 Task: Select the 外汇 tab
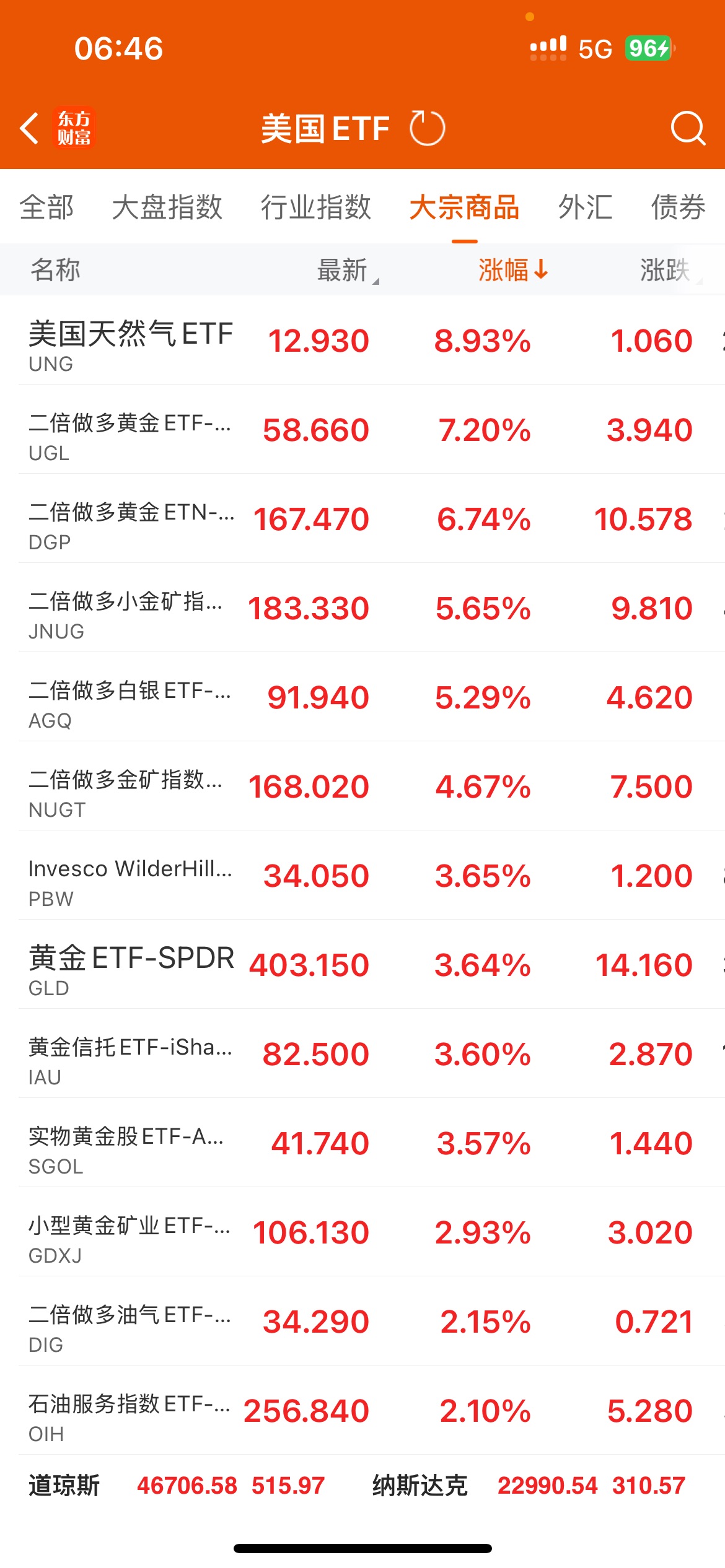585,207
